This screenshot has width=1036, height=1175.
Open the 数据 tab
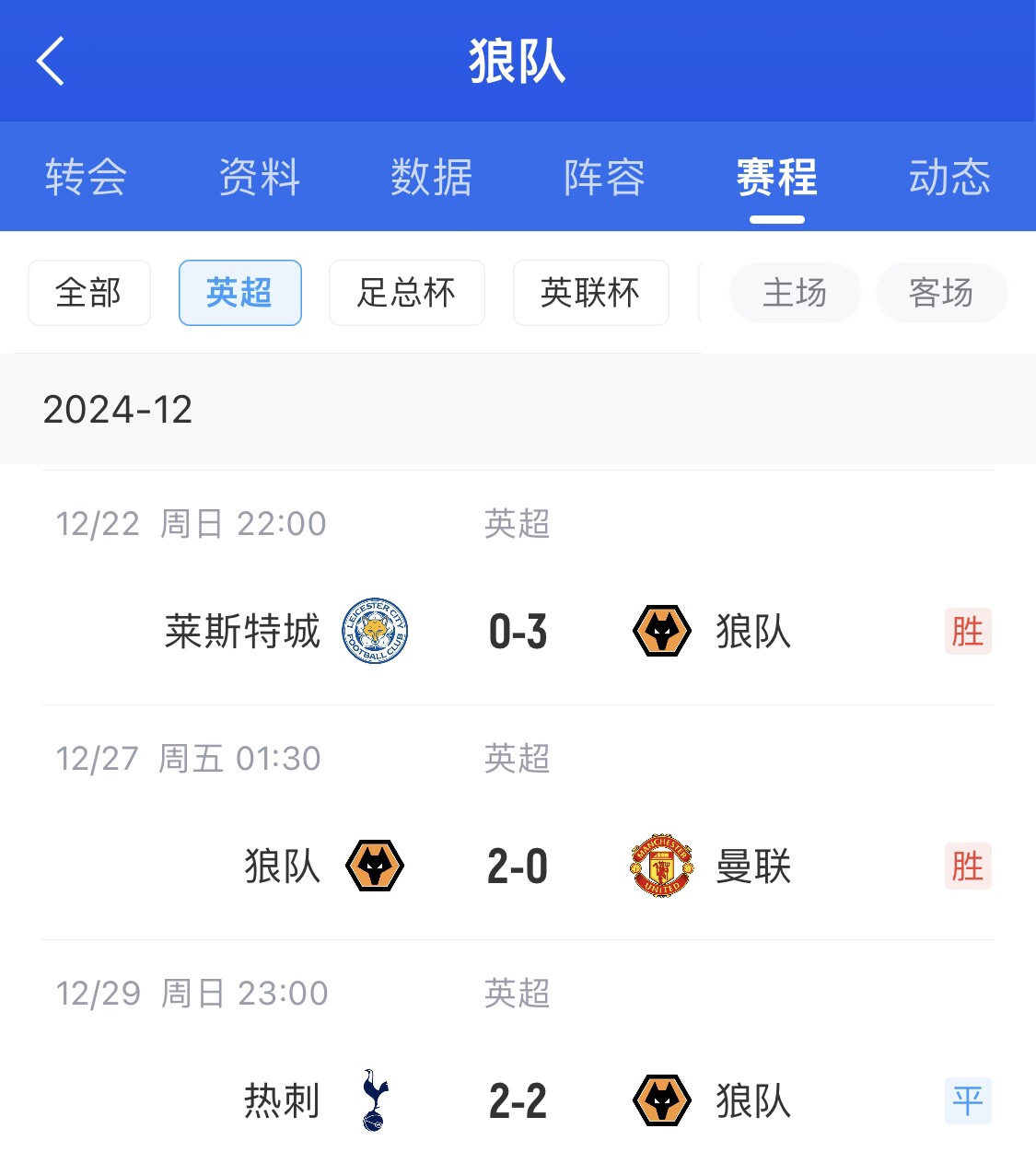[x=431, y=177]
